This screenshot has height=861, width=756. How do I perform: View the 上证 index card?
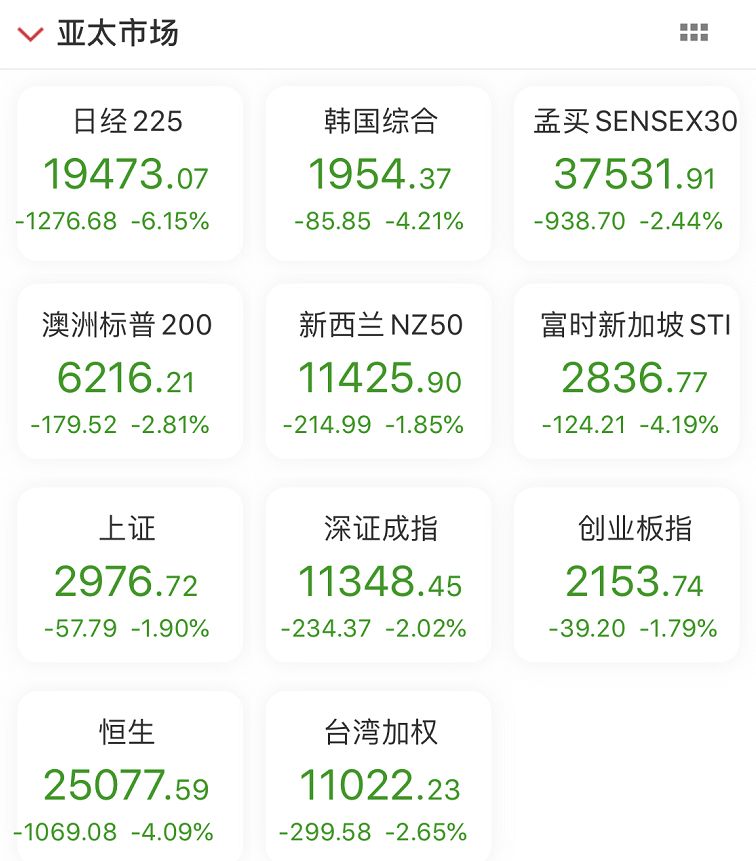coord(129,576)
